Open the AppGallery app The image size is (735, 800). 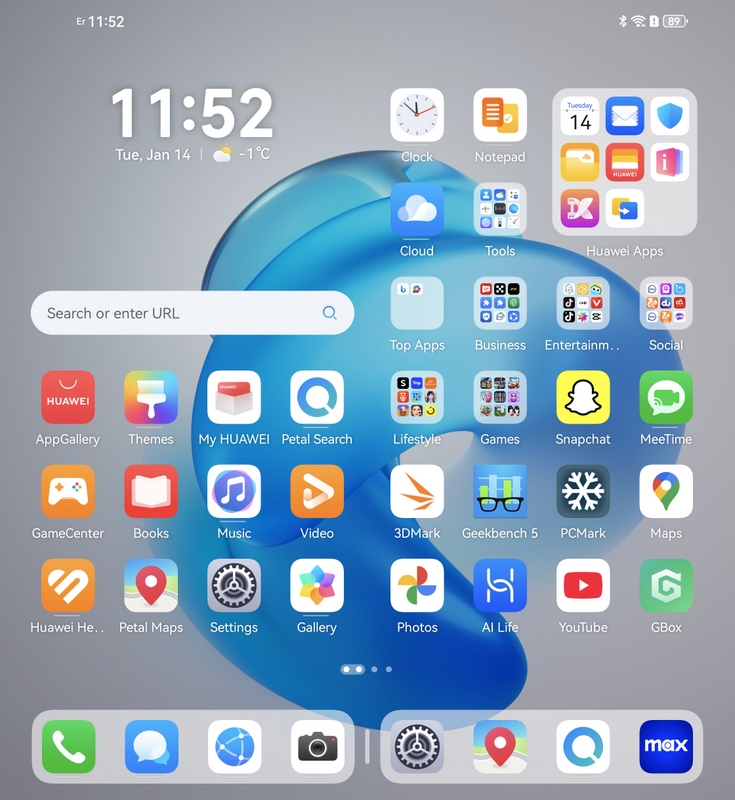click(68, 398)
